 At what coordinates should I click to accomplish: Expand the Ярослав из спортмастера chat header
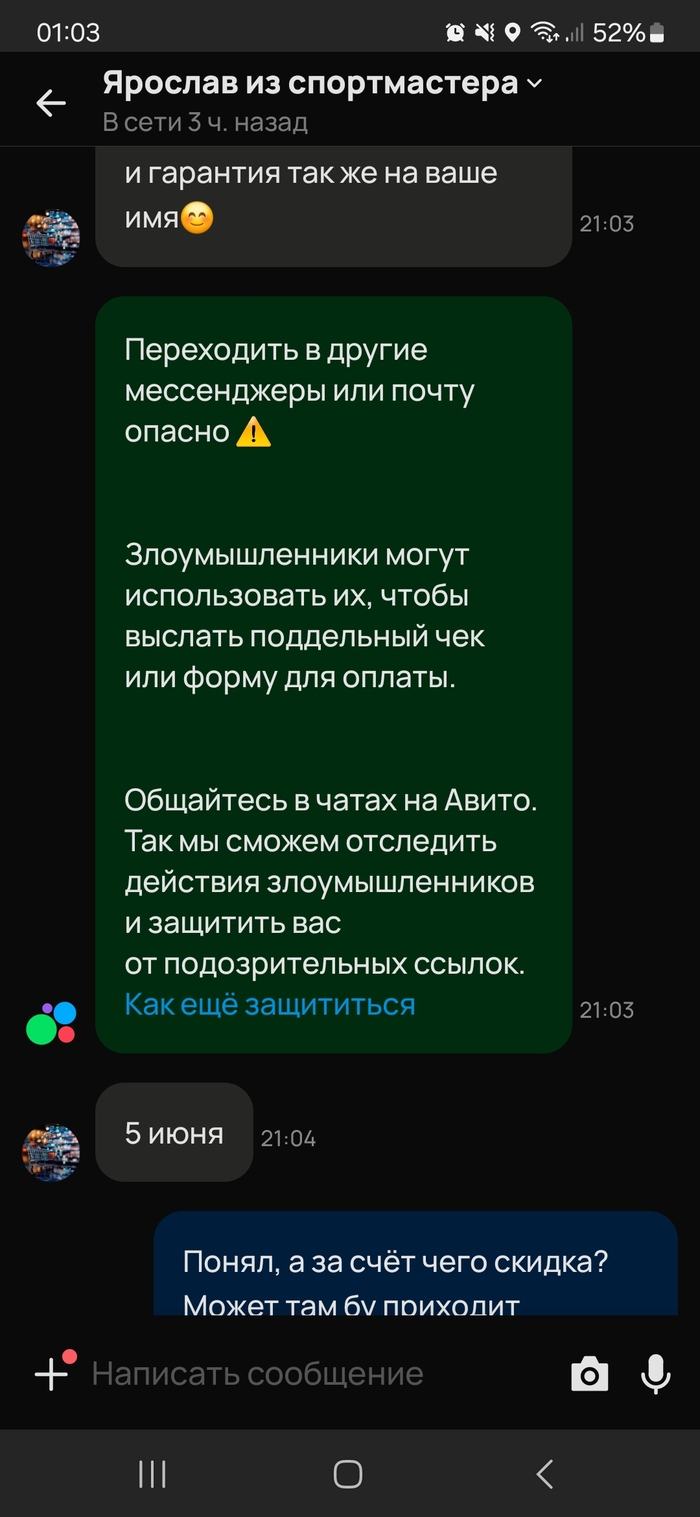(x=533, y=84)
